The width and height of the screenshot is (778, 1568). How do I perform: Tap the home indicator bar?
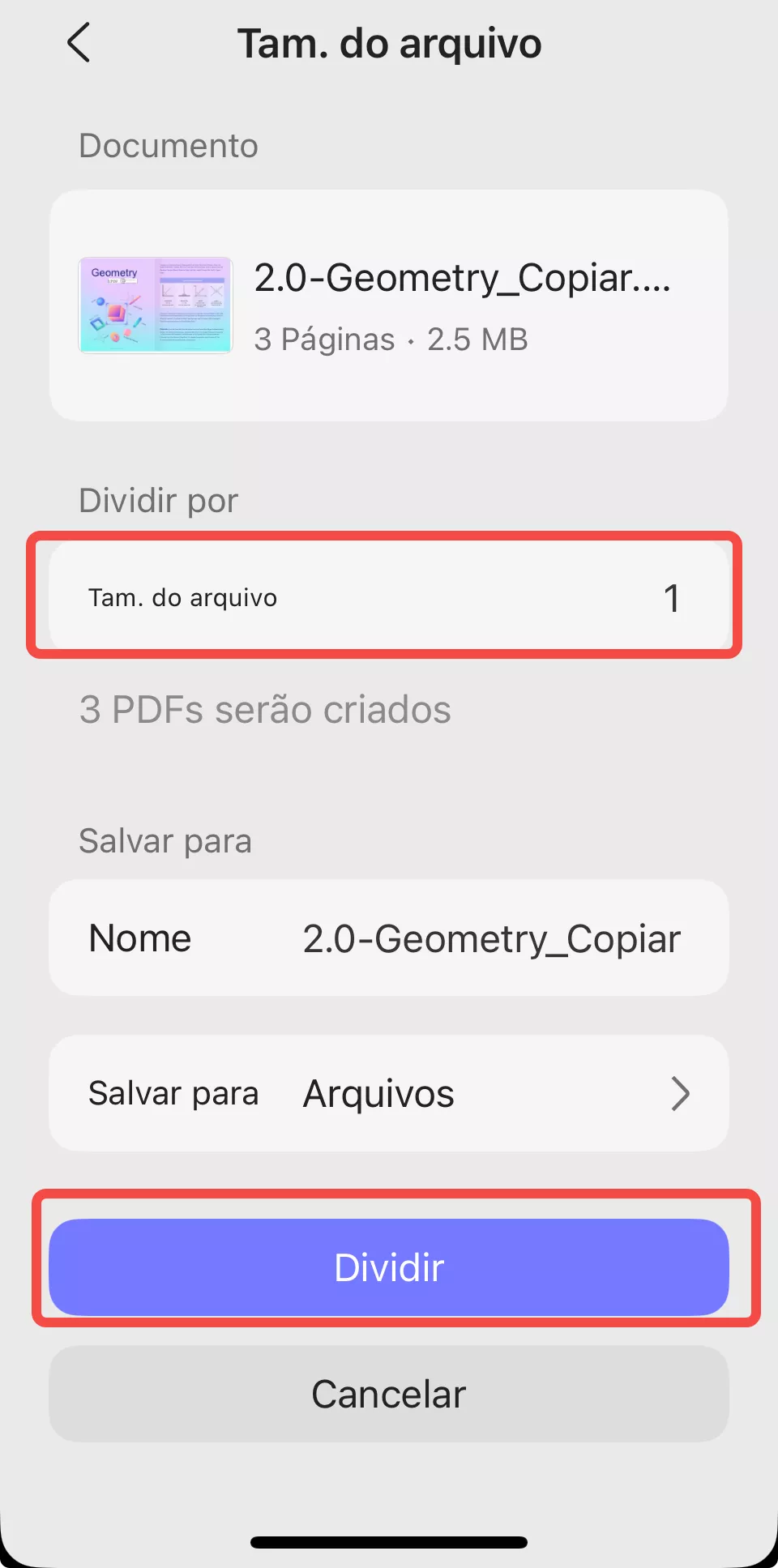pos(389,1541)
